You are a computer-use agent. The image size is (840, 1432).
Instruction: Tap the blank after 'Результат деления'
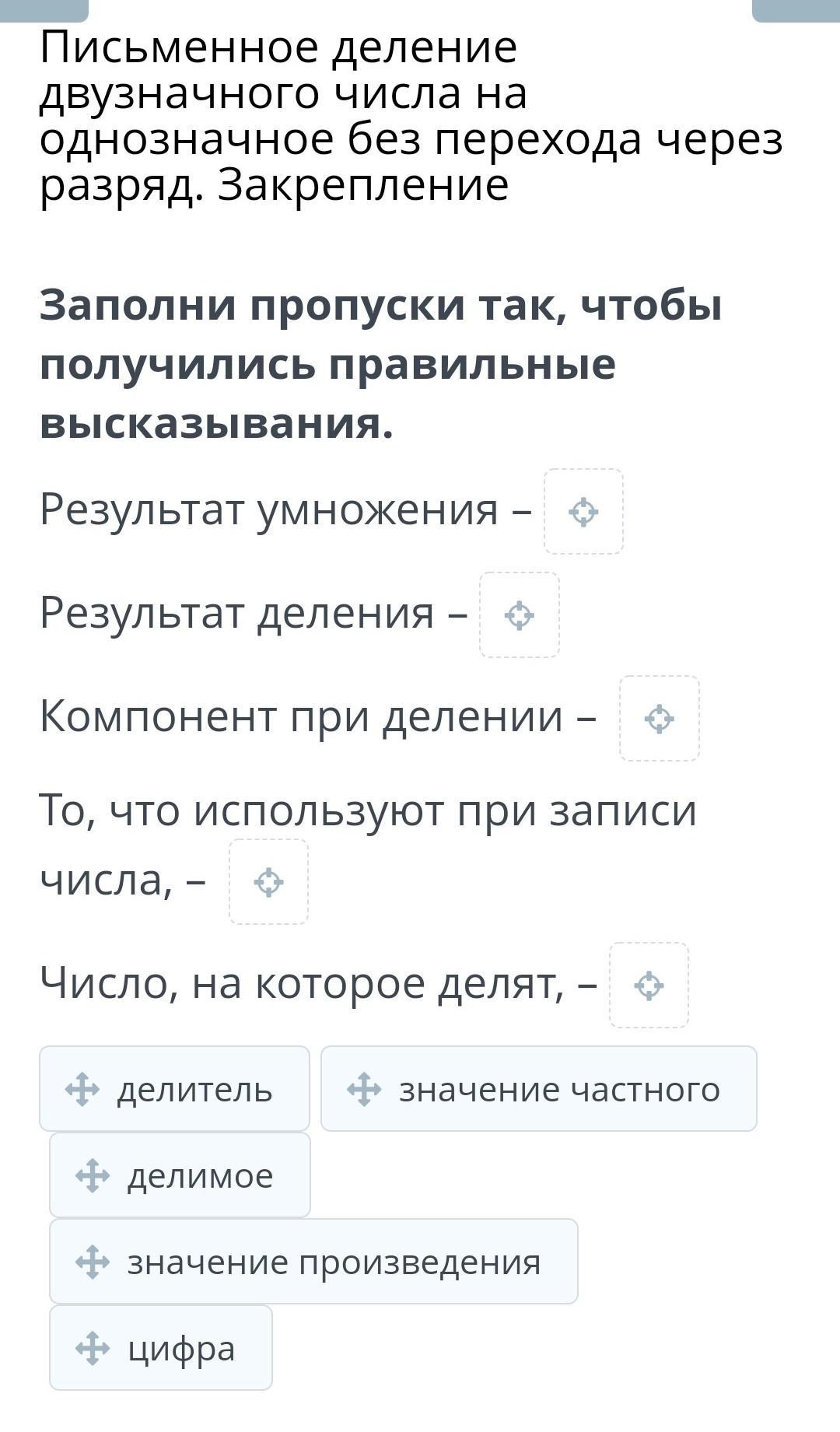click(519, 615)
